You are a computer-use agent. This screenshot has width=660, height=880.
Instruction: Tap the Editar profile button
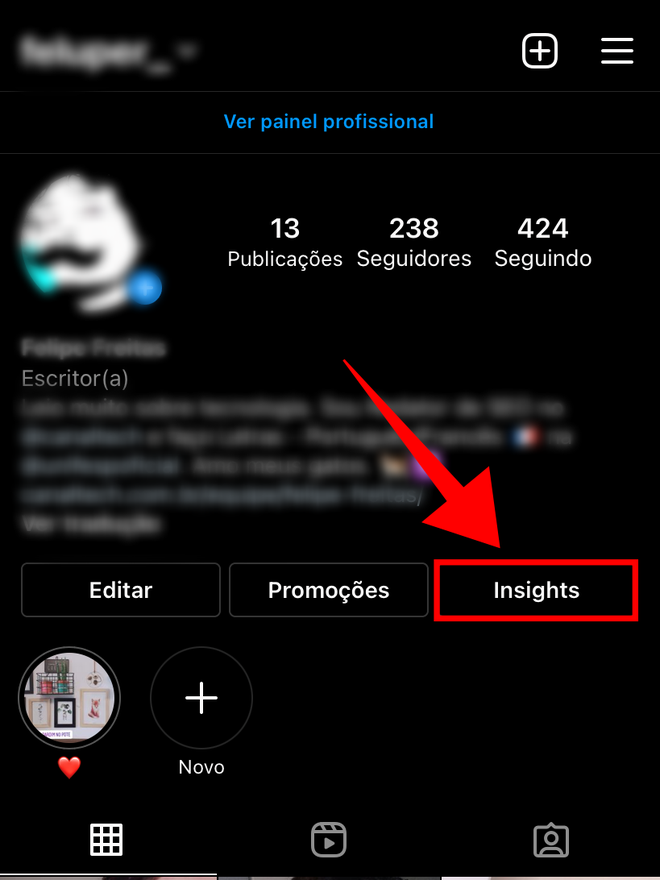121,590
